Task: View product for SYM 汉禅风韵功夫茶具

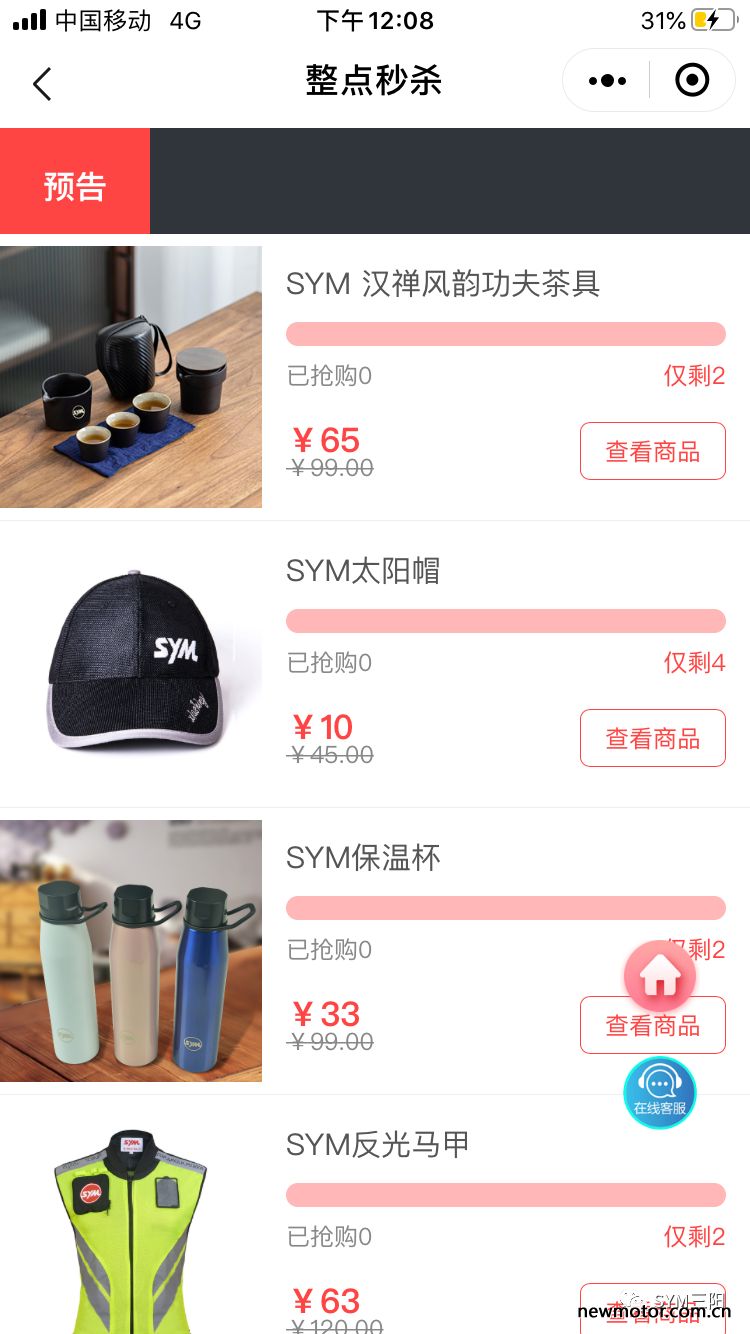Action: 653,451
